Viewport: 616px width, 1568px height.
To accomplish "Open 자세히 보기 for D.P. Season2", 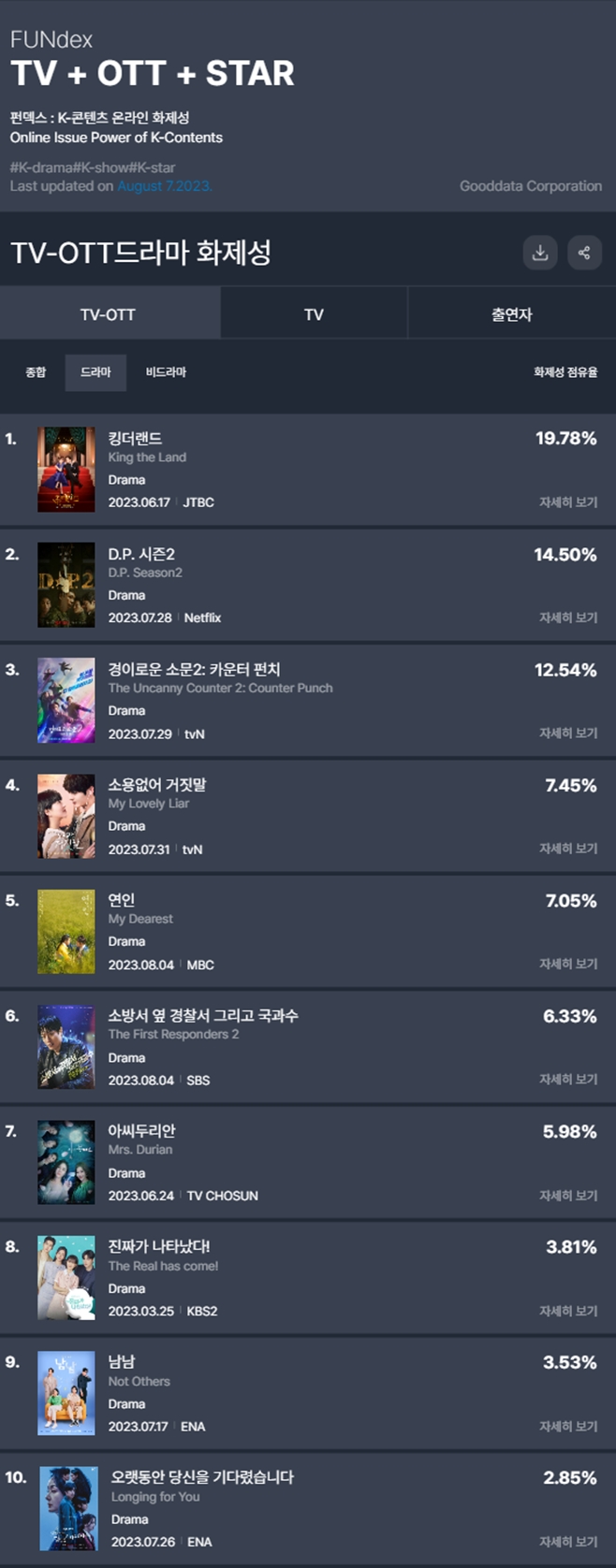I will click(x=567, y=617).
